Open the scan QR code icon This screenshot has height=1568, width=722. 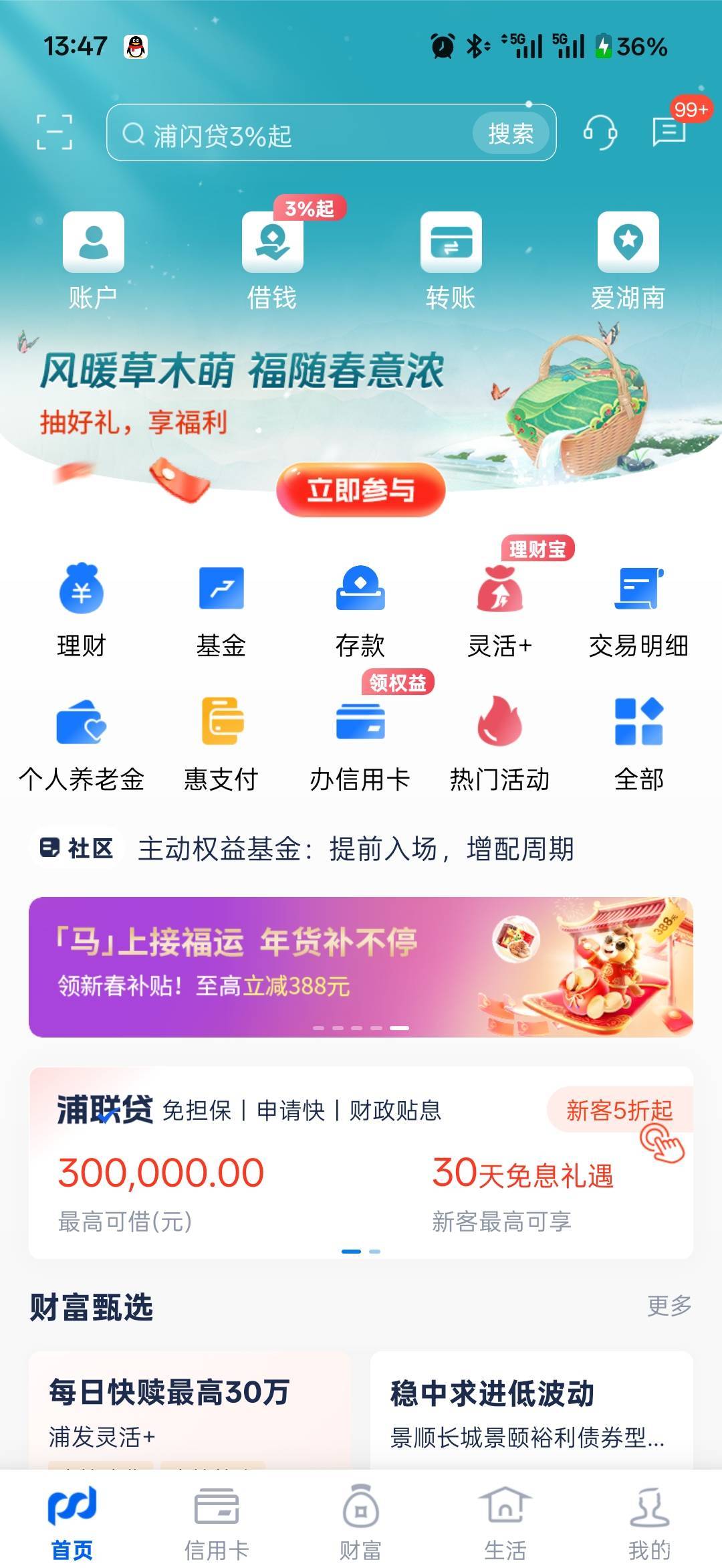(54, 132)
